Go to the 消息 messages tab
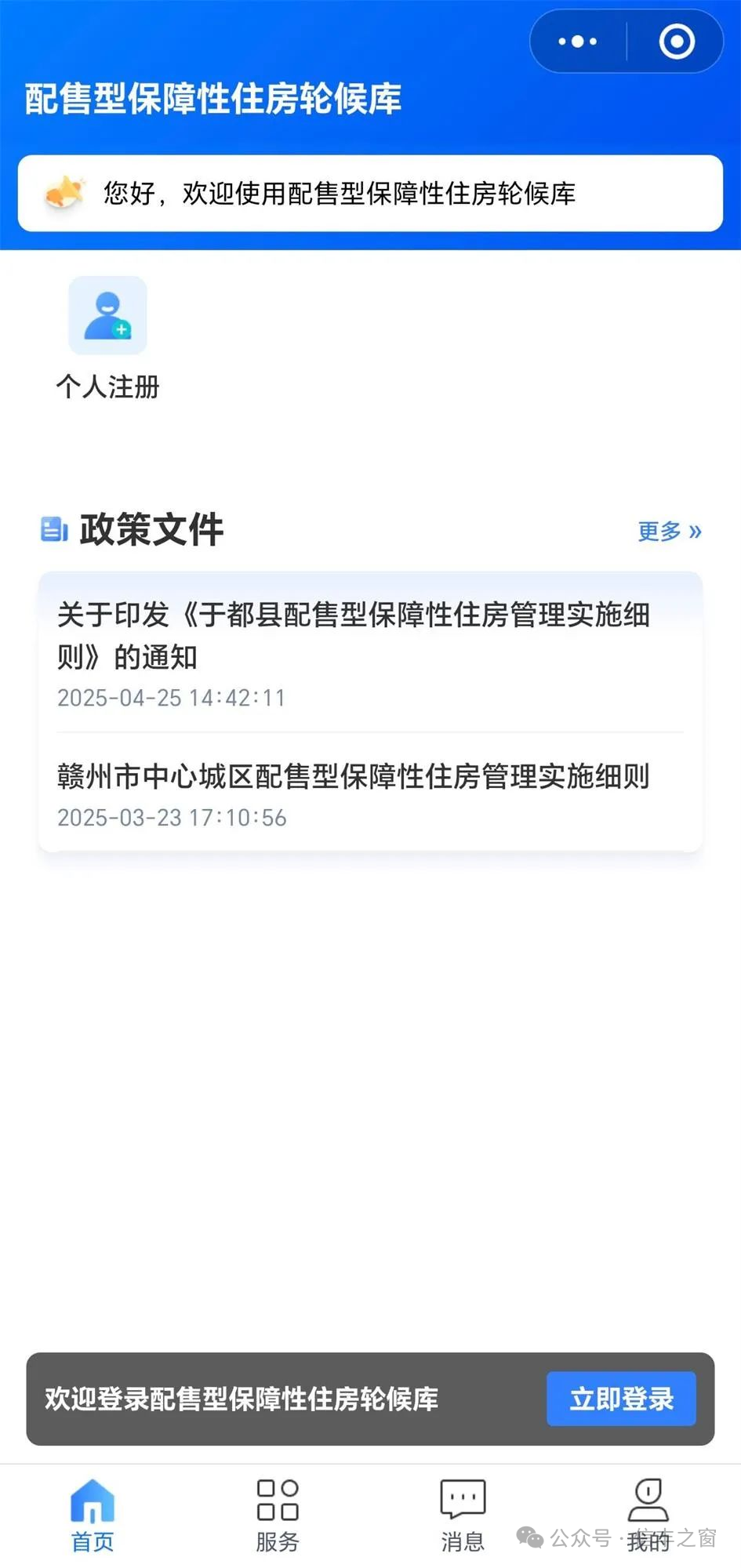This screenshot has width=741, height=1568. coord(463,1515)
